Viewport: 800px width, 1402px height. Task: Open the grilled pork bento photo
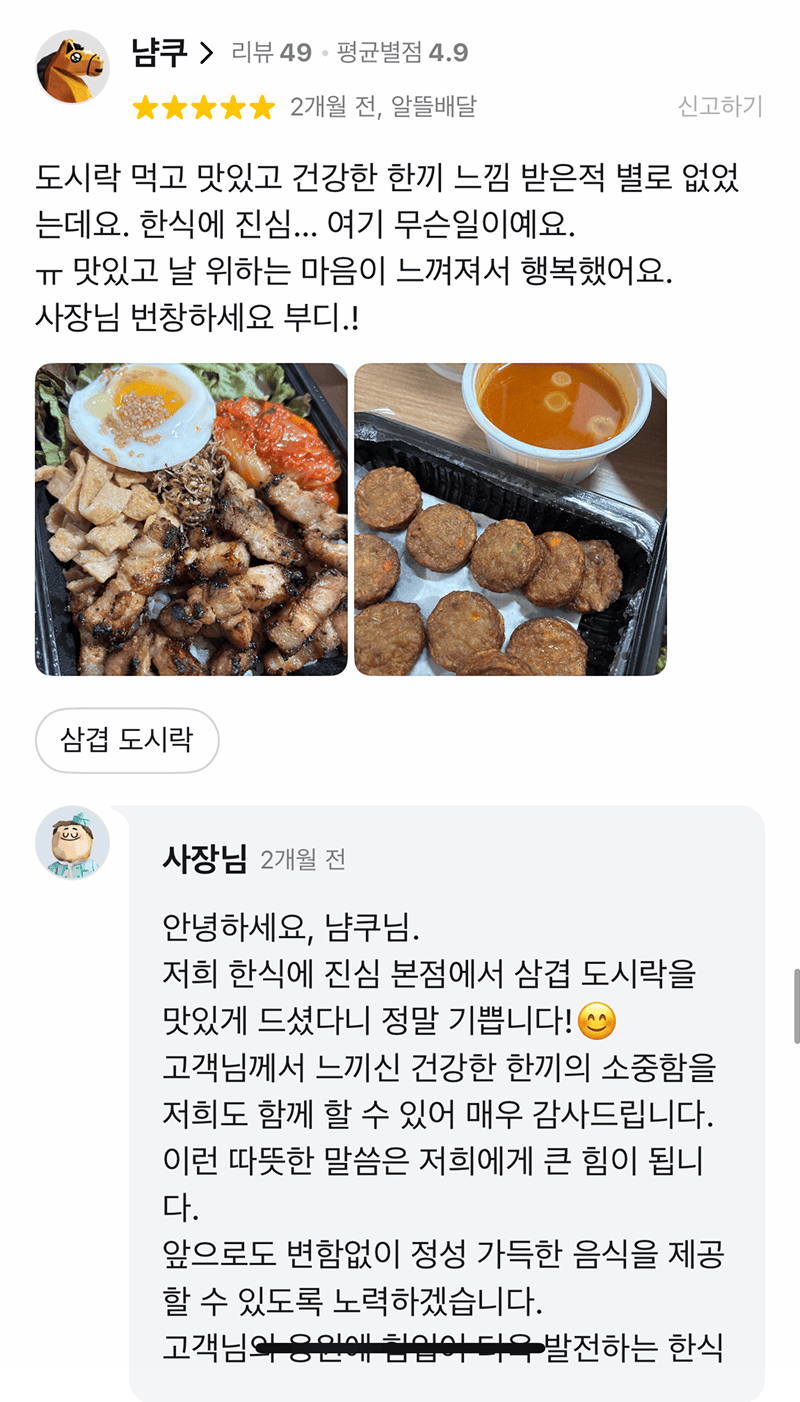coord(190,520)
